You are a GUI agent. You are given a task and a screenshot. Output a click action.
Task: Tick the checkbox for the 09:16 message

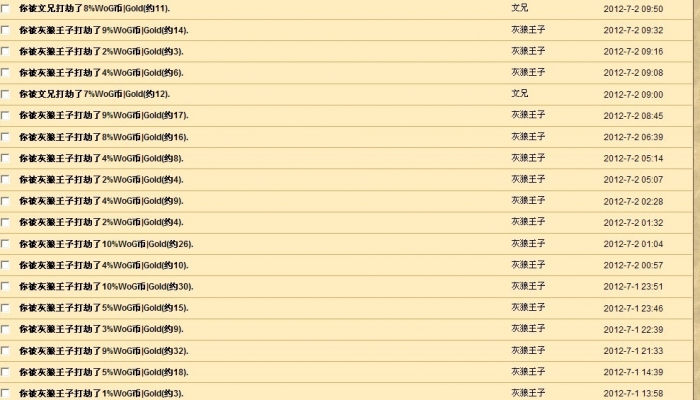[5, 52]
